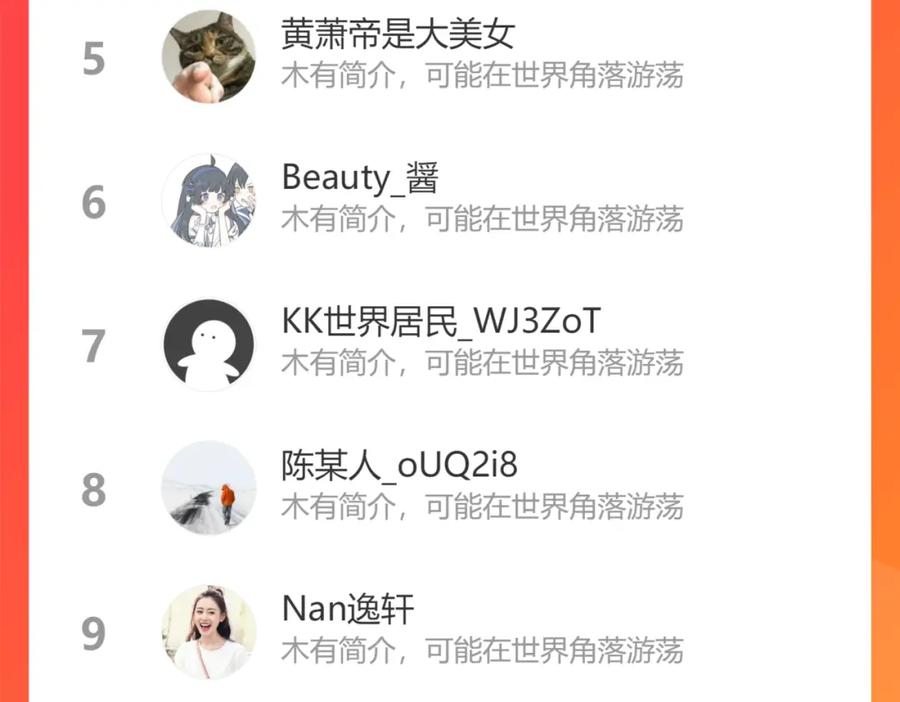Select the ranked user 陈某人_oUQ2i8
This screenshot has height=702, width=900.
tap(399, 466)
